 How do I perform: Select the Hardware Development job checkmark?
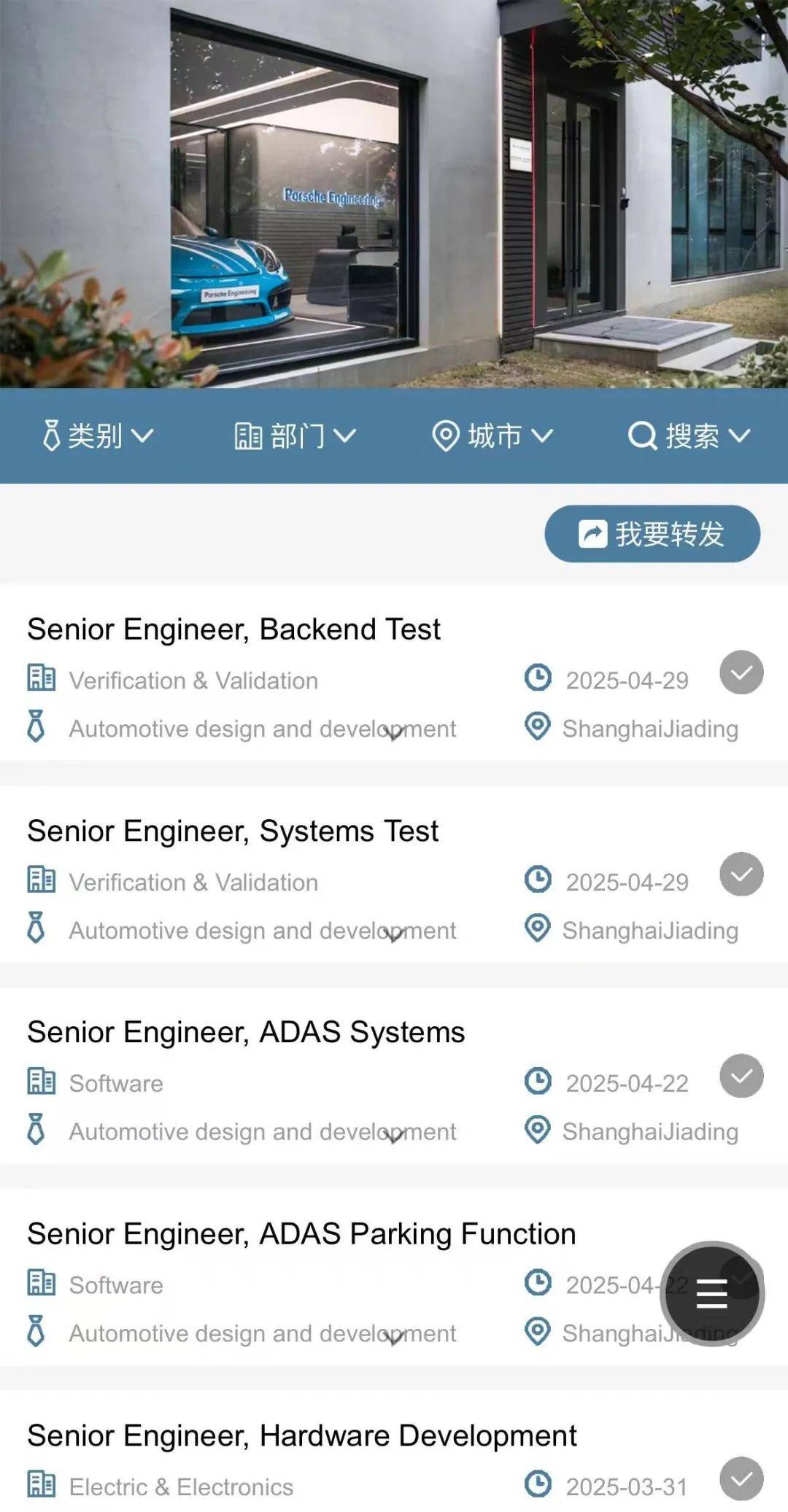pos(741,1478)
